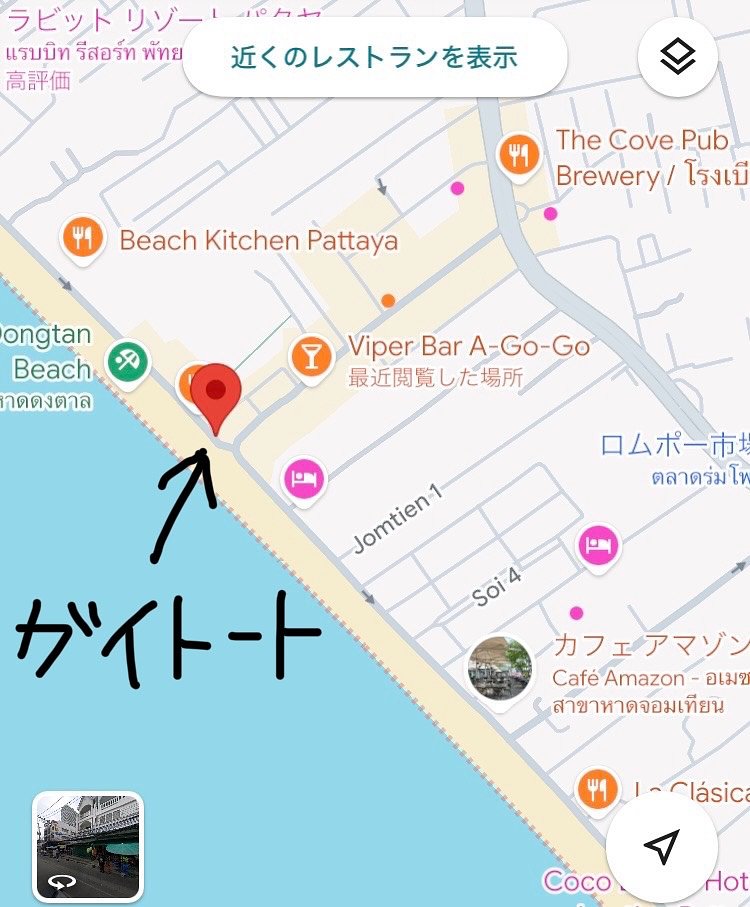Center the map on my location
The width and height of the screenshot is (750, 907).
coord(661,847)
